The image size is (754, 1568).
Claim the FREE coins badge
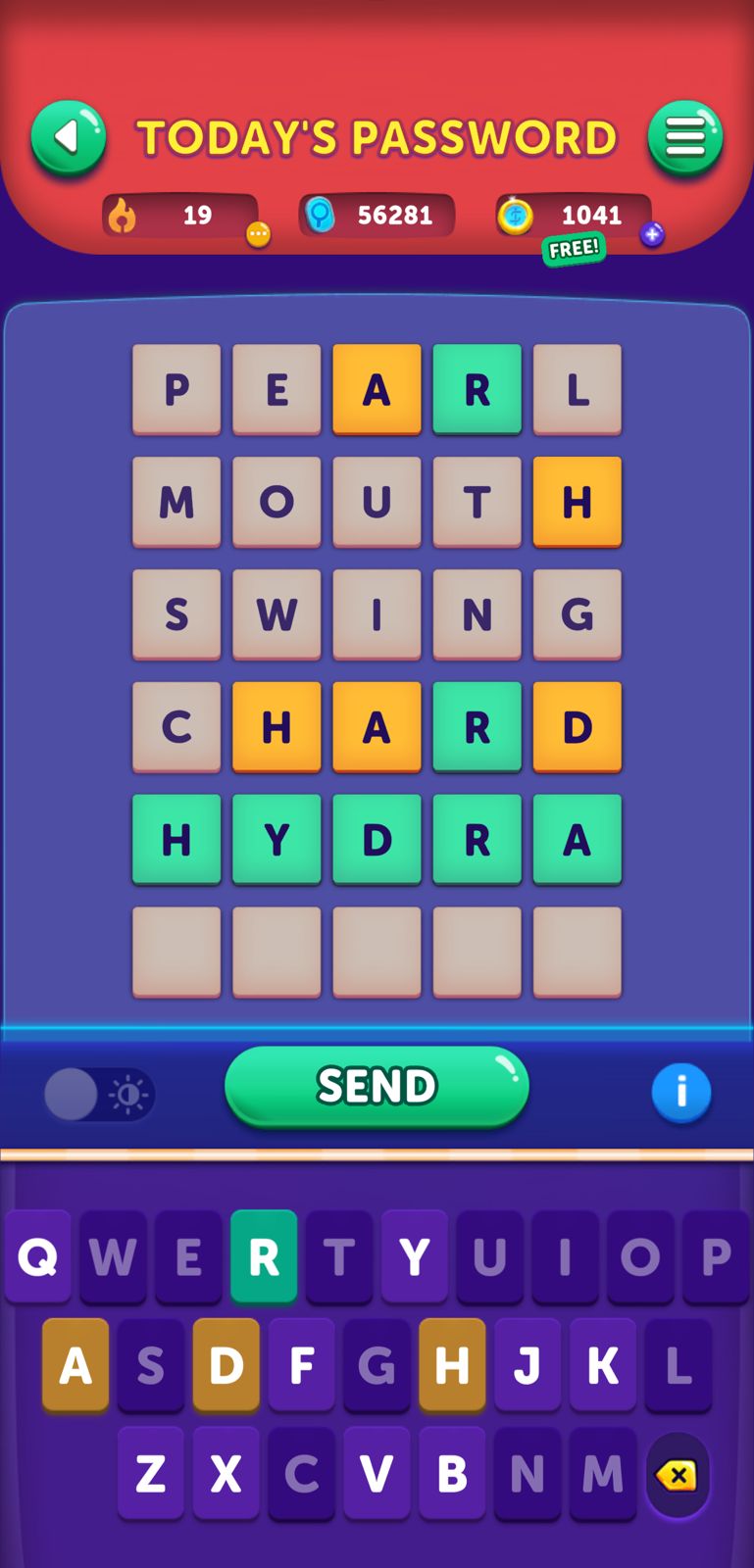tap(575, 249)
